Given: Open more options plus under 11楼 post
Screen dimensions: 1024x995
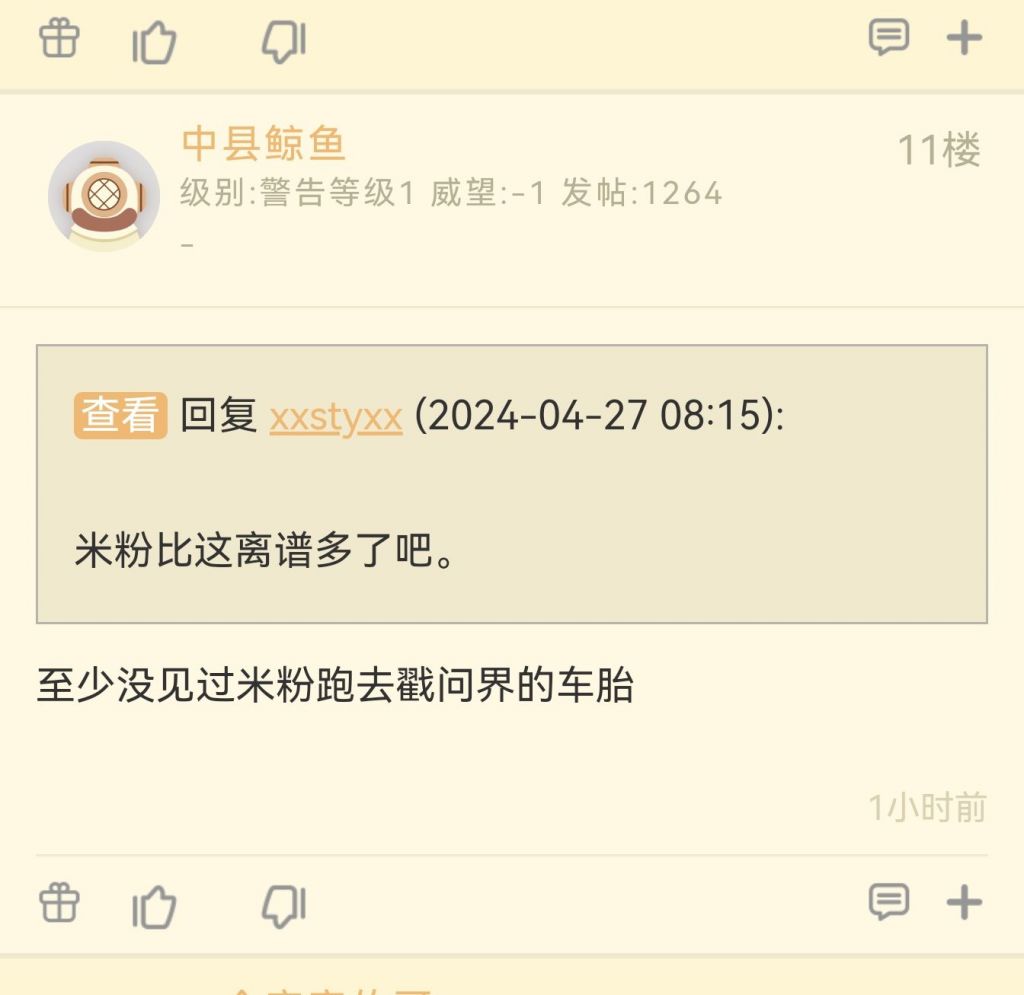Looking at the screenshot, I should click(964, 903).
